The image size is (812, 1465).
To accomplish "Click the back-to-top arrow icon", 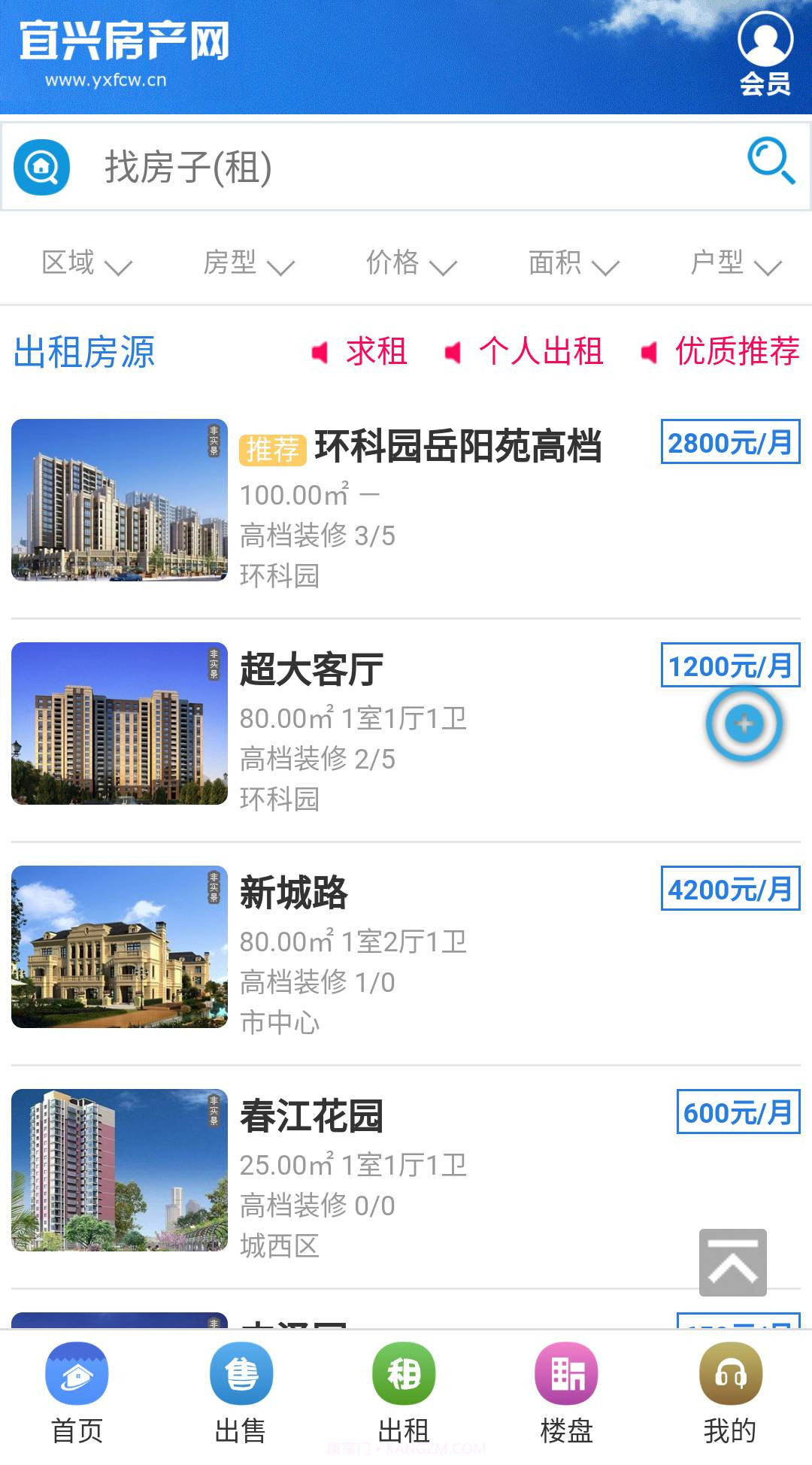I will pyautogui.click(x=732, y=1261).
